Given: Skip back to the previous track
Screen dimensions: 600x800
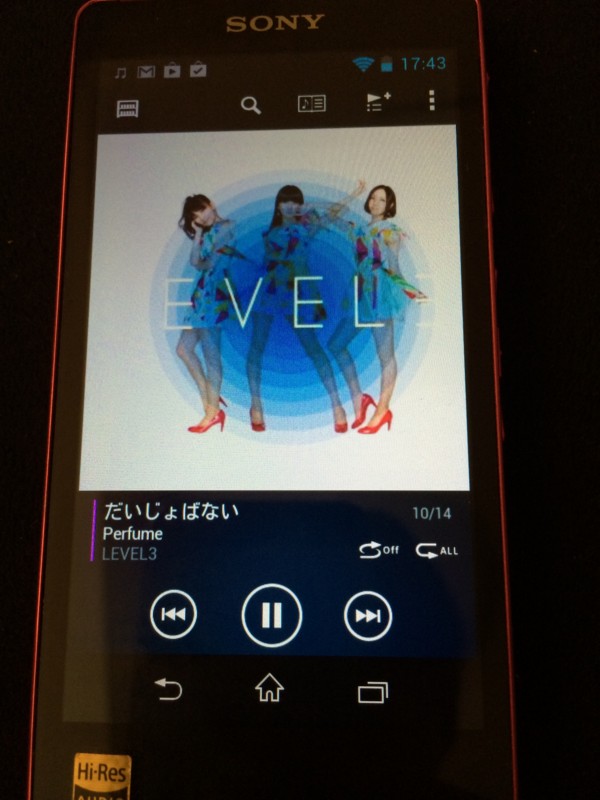Looking at the screenshot, I should click(x=174, y=615).
